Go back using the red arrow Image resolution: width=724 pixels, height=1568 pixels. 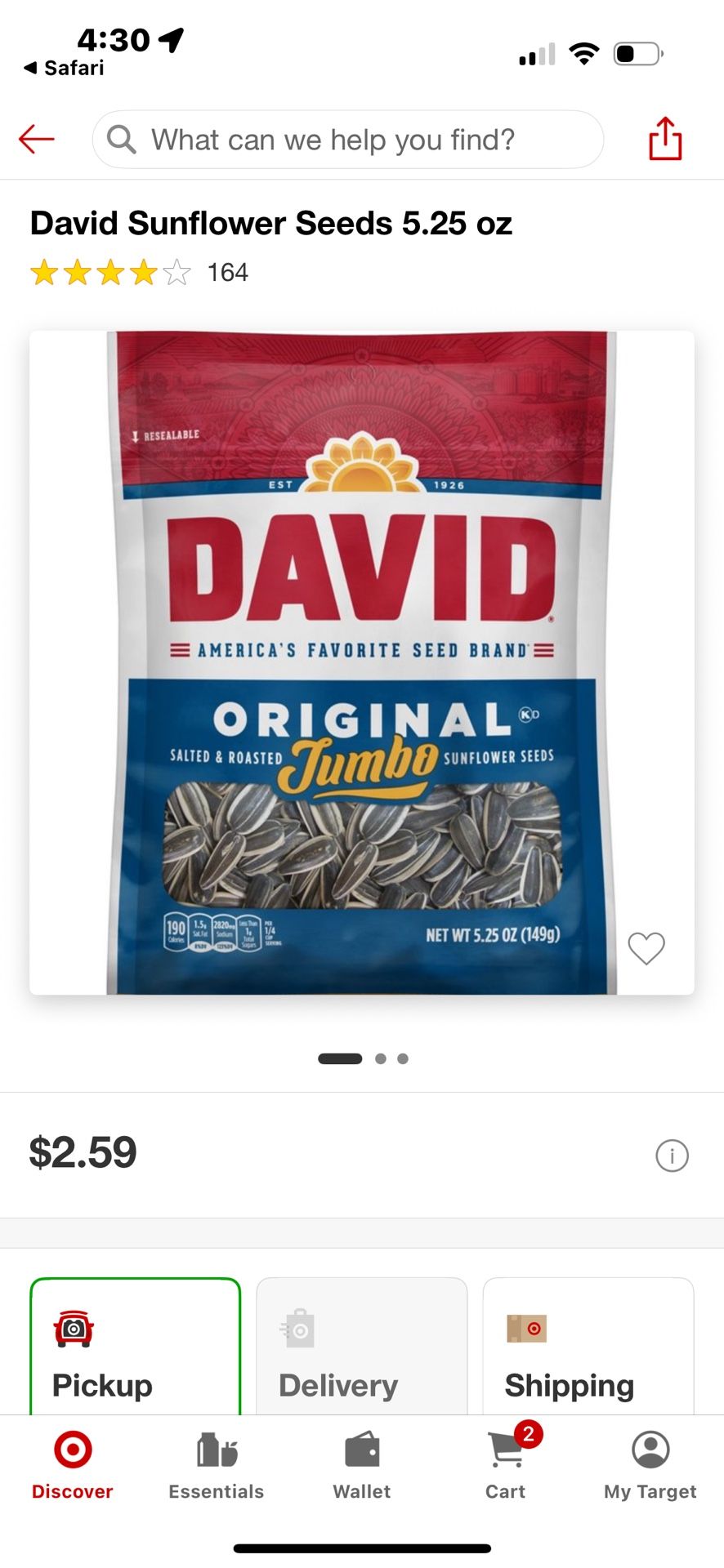click(37, 139)
